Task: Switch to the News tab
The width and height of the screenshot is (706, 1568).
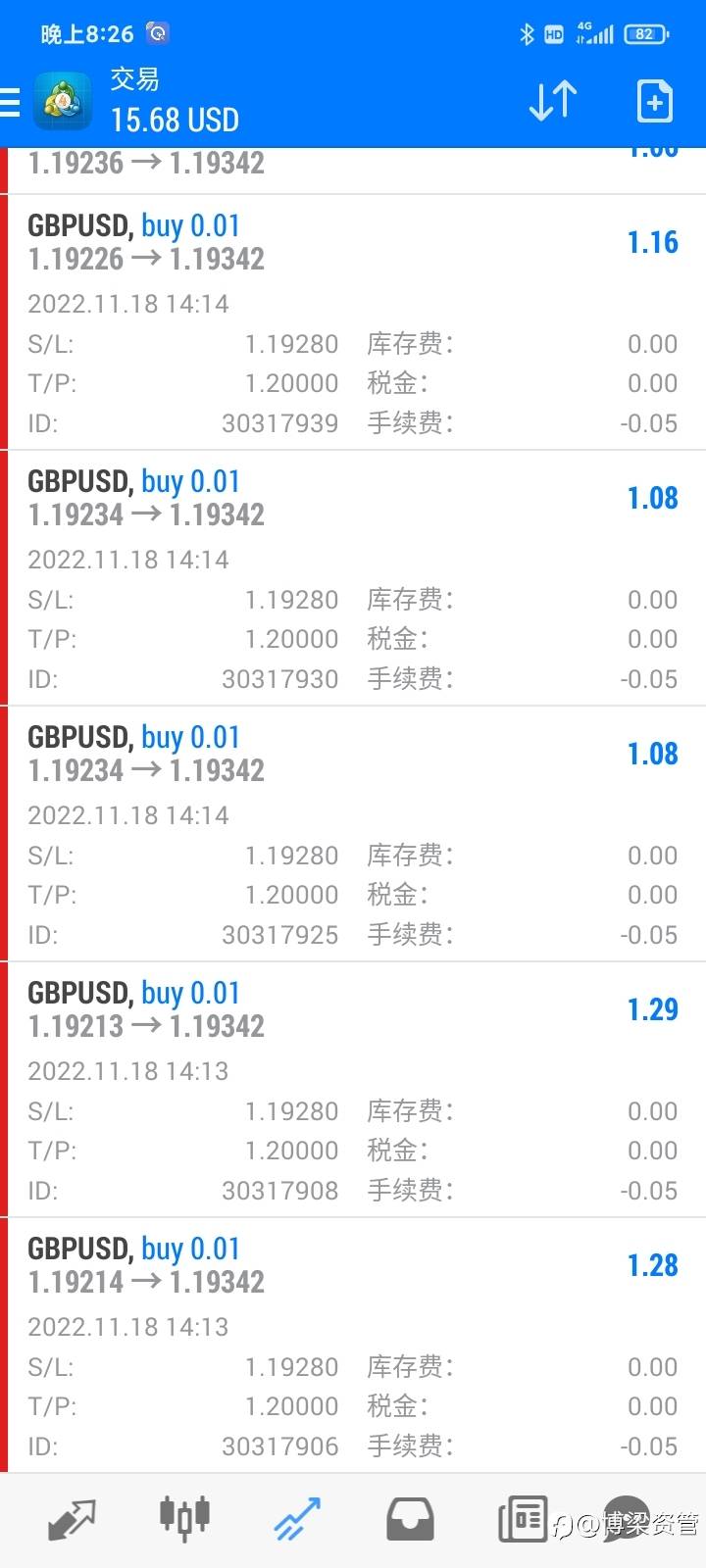Action: click(523, 1519)
